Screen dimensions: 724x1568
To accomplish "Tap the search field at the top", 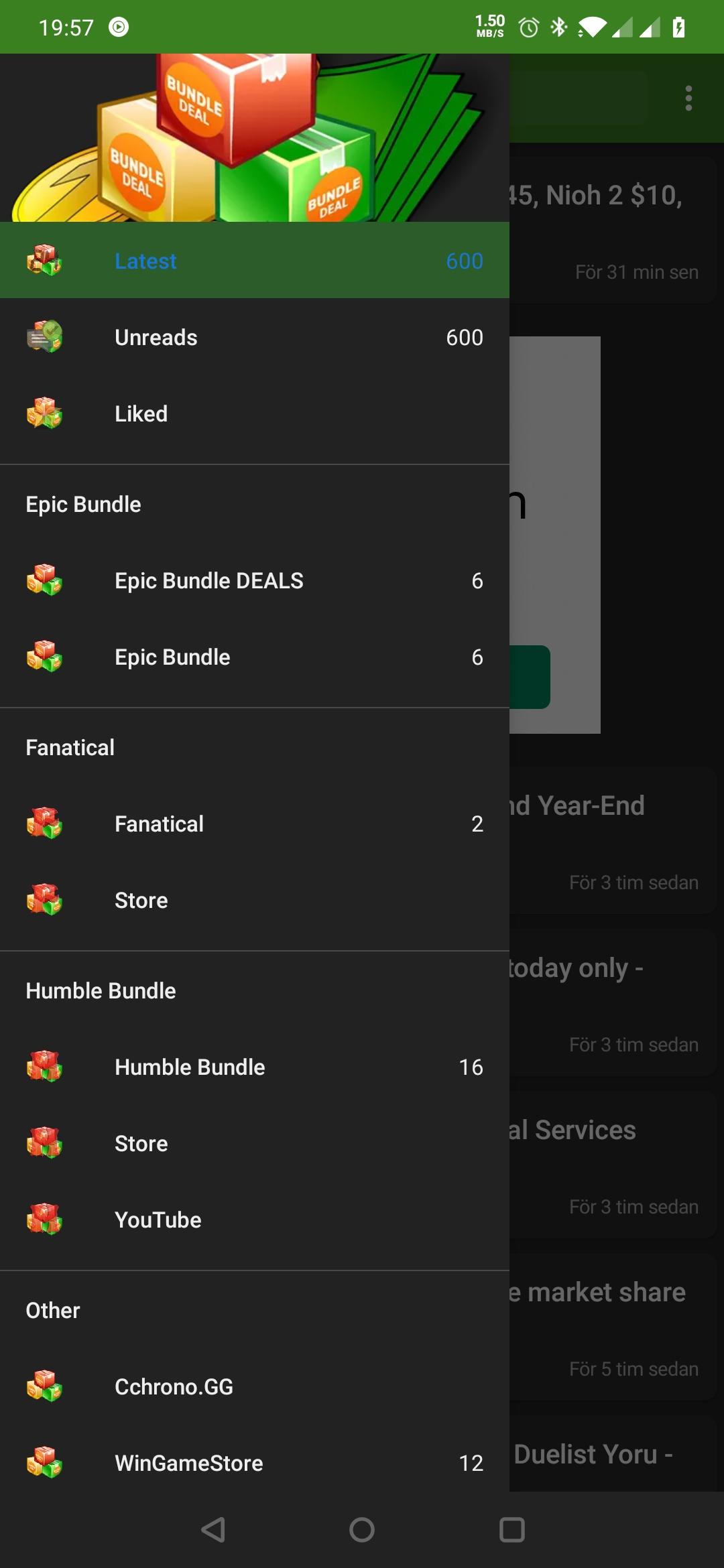I will point(577,97).
